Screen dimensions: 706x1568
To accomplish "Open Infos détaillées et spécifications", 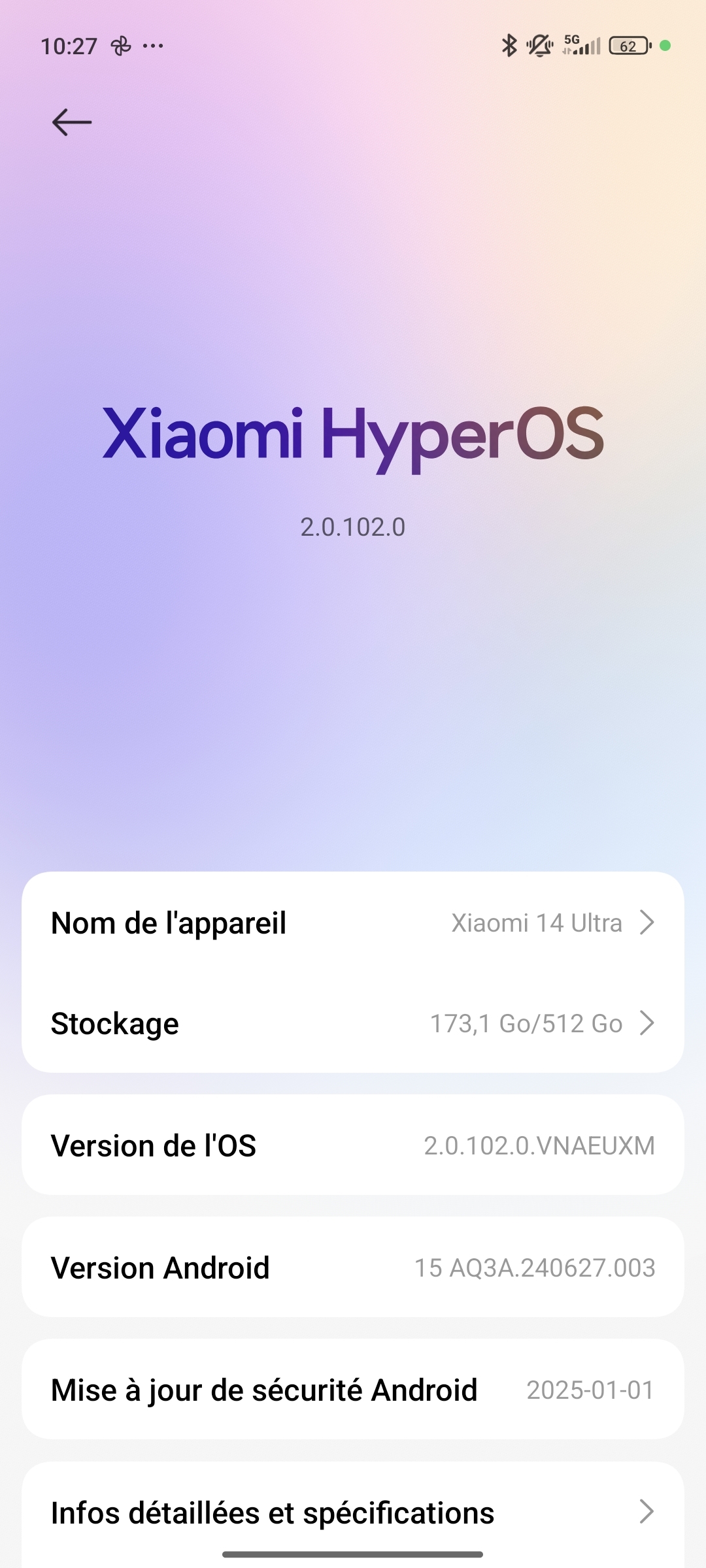I will [x=353, y=1512].
